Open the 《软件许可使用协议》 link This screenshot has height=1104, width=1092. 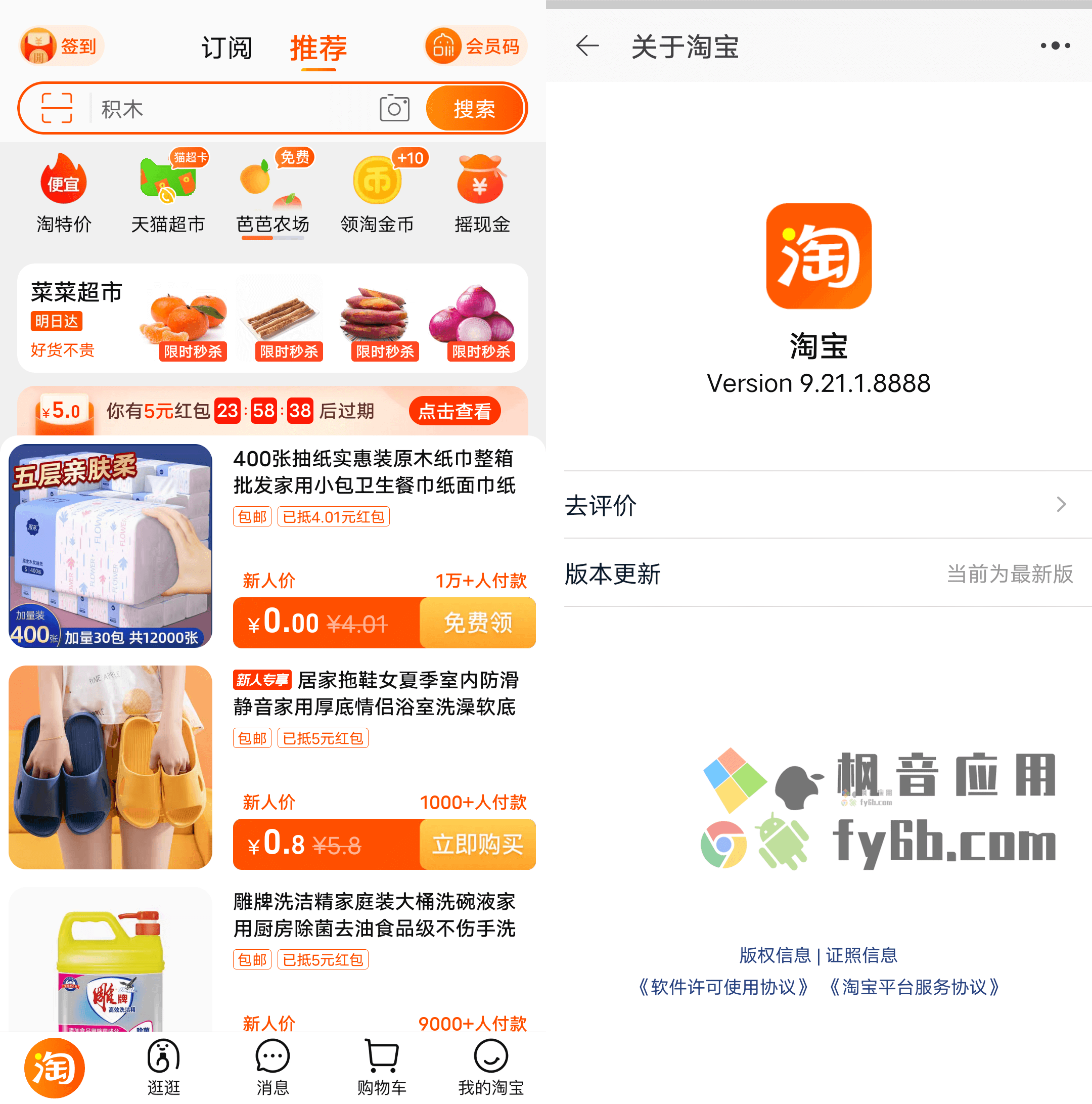pyautogui.click(x=723, y=987)
